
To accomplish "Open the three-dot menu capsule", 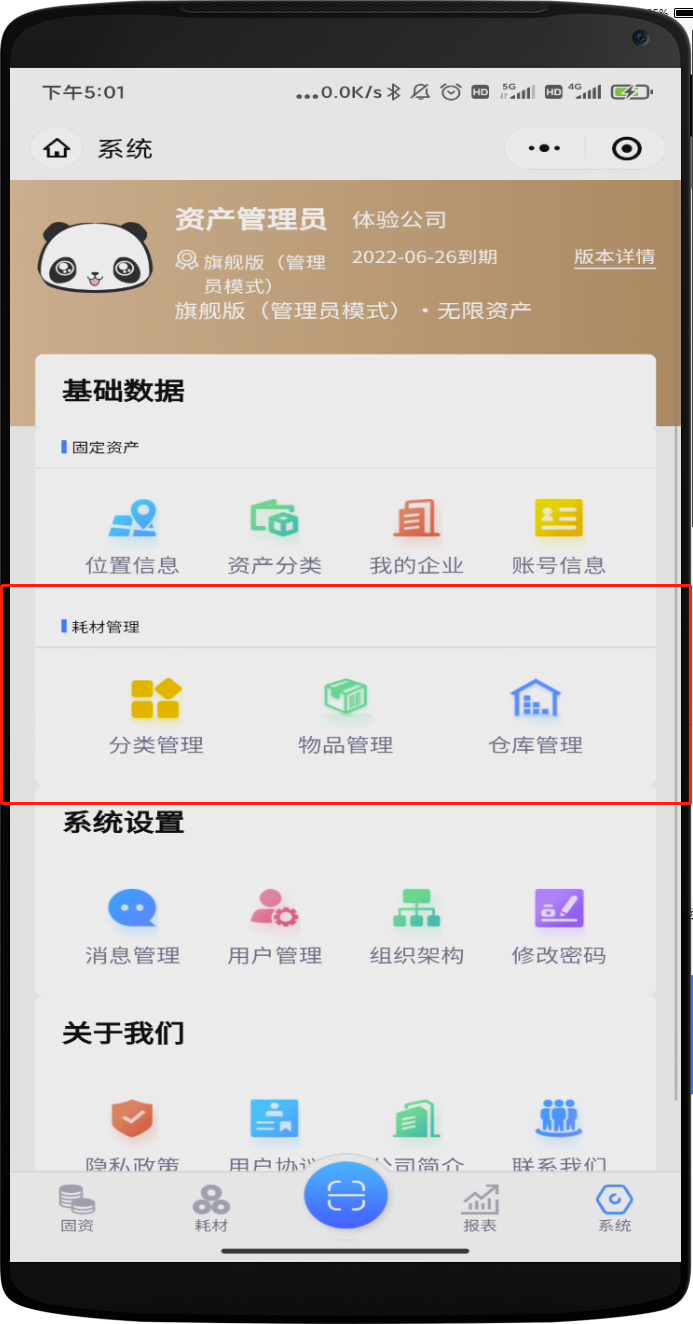I will (545, 149).
